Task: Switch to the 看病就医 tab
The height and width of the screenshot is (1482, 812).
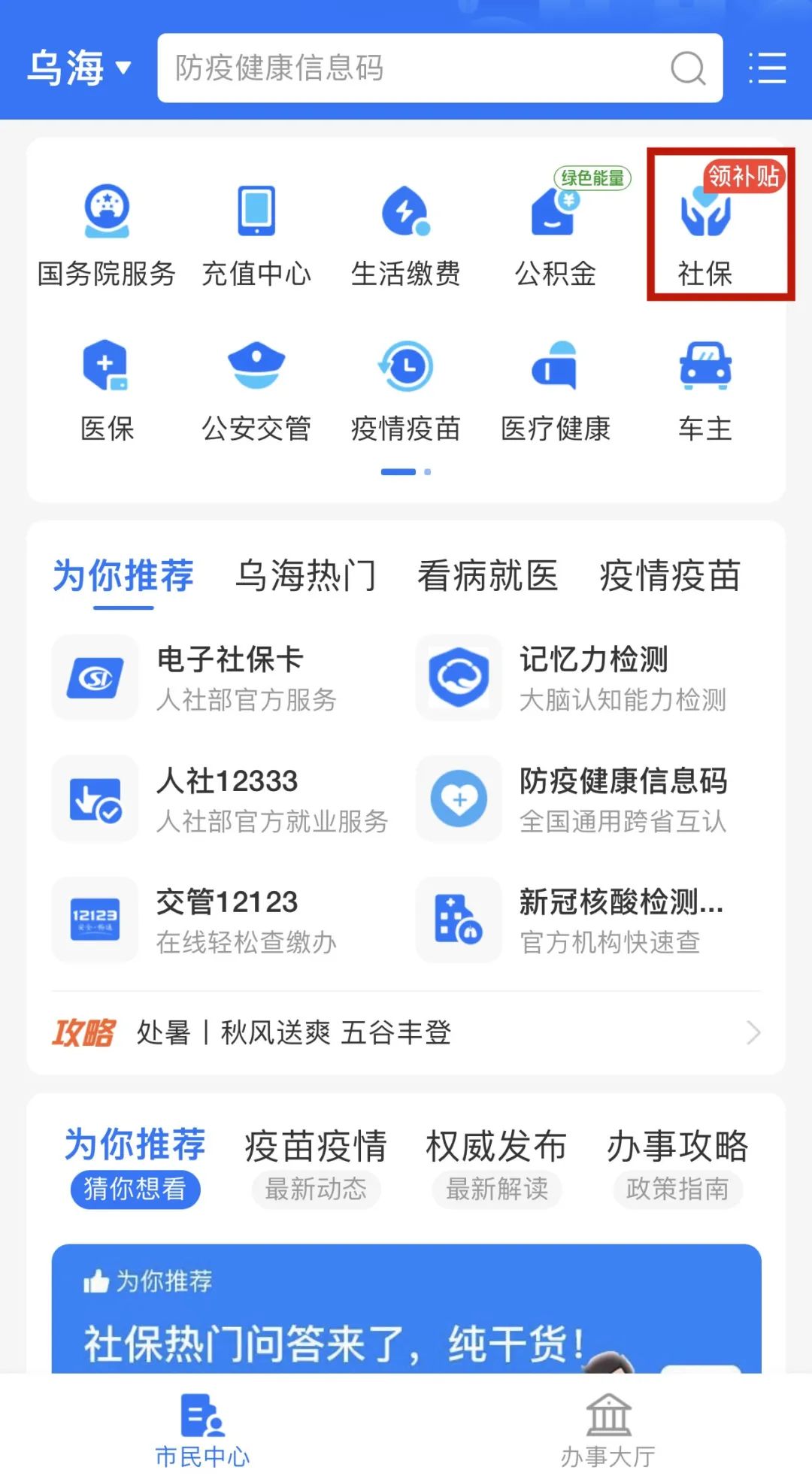Action: pos(488,576)
